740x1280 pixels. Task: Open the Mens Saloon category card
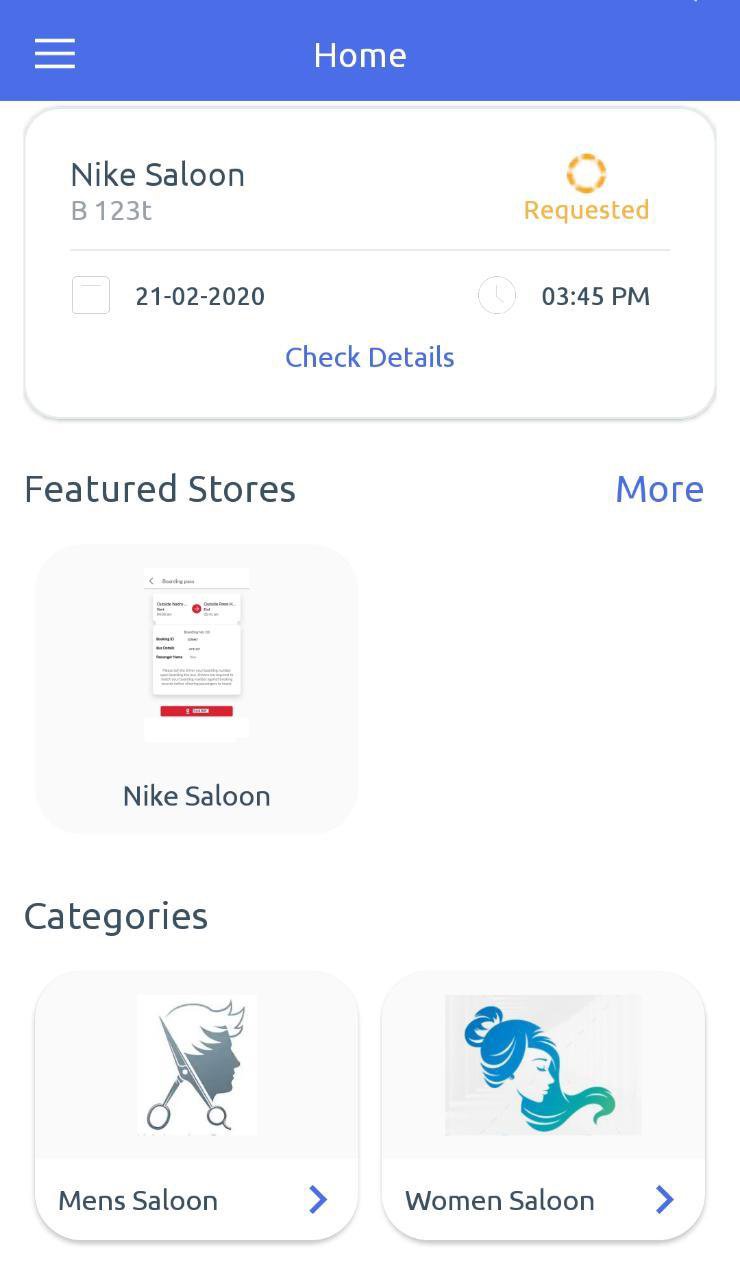196,1105
